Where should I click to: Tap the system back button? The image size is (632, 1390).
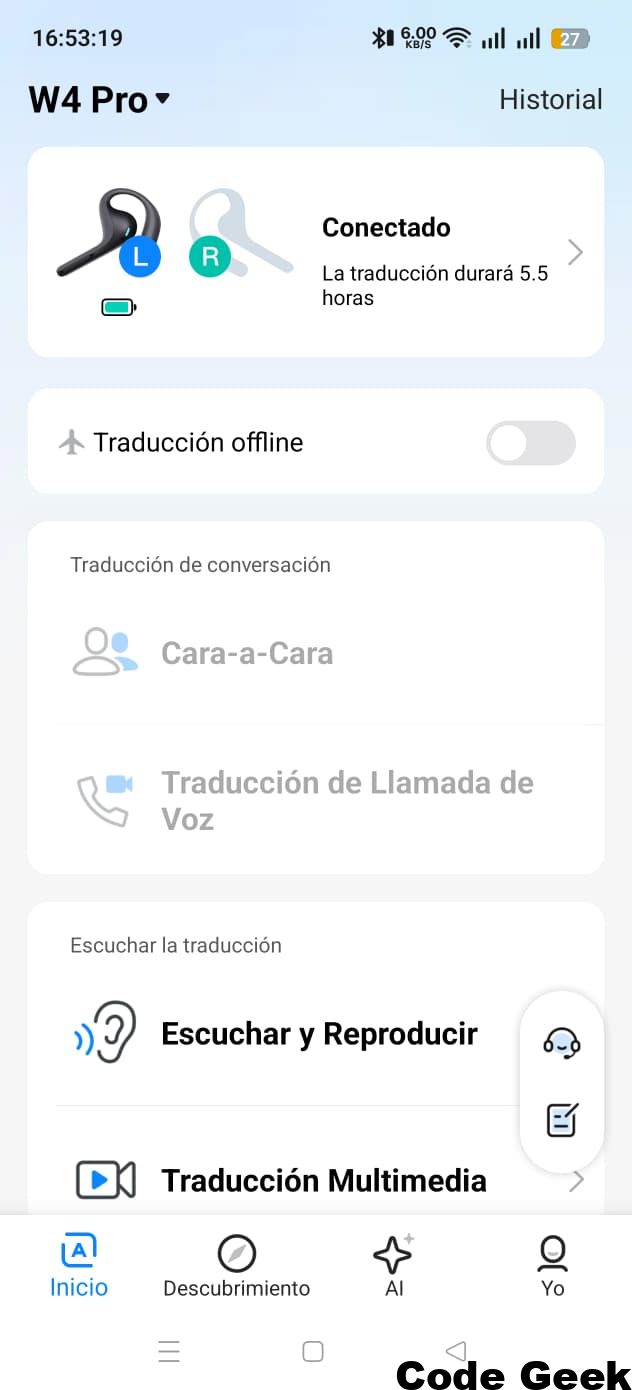pos(456,1352)
